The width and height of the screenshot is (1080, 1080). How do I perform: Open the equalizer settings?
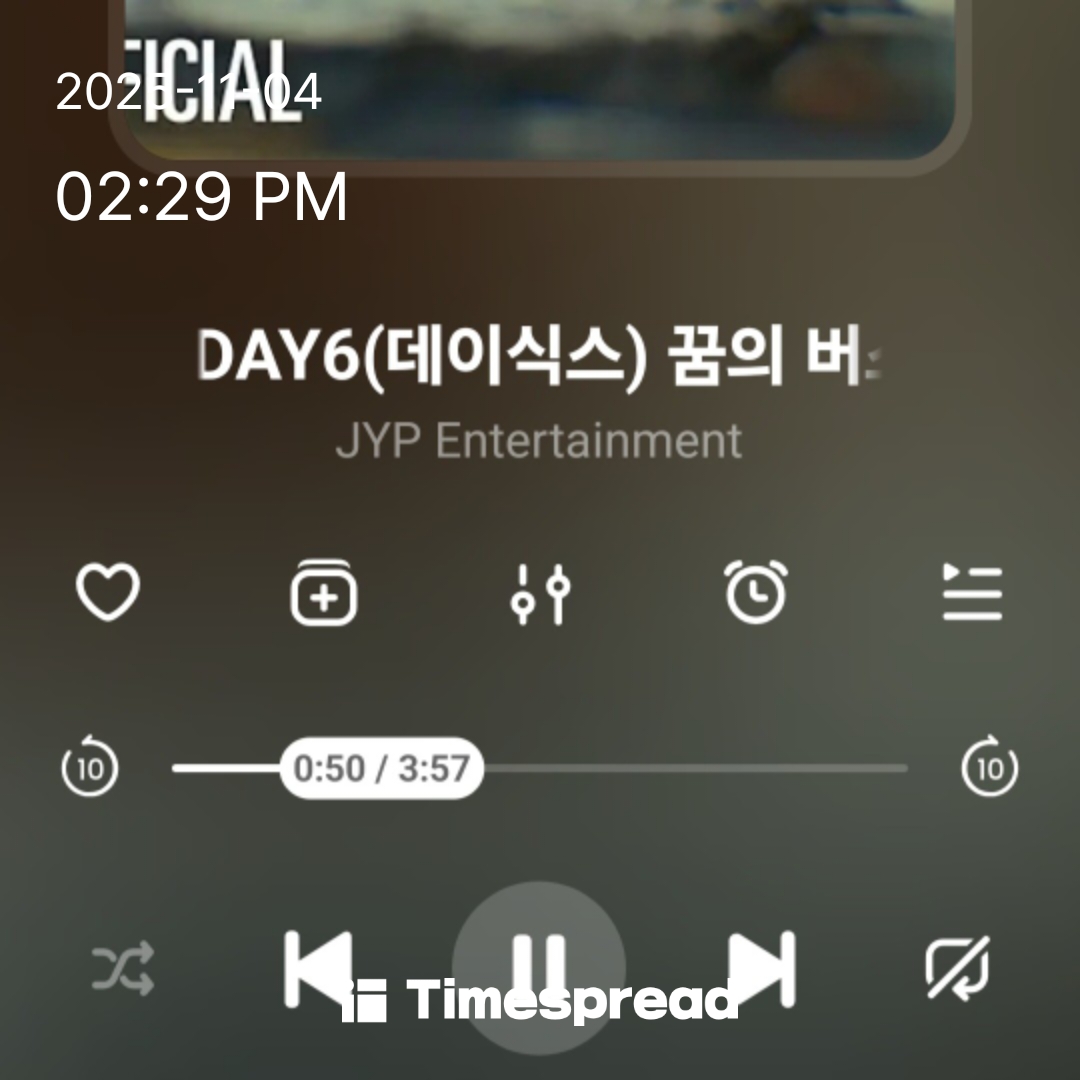point(540,593)
